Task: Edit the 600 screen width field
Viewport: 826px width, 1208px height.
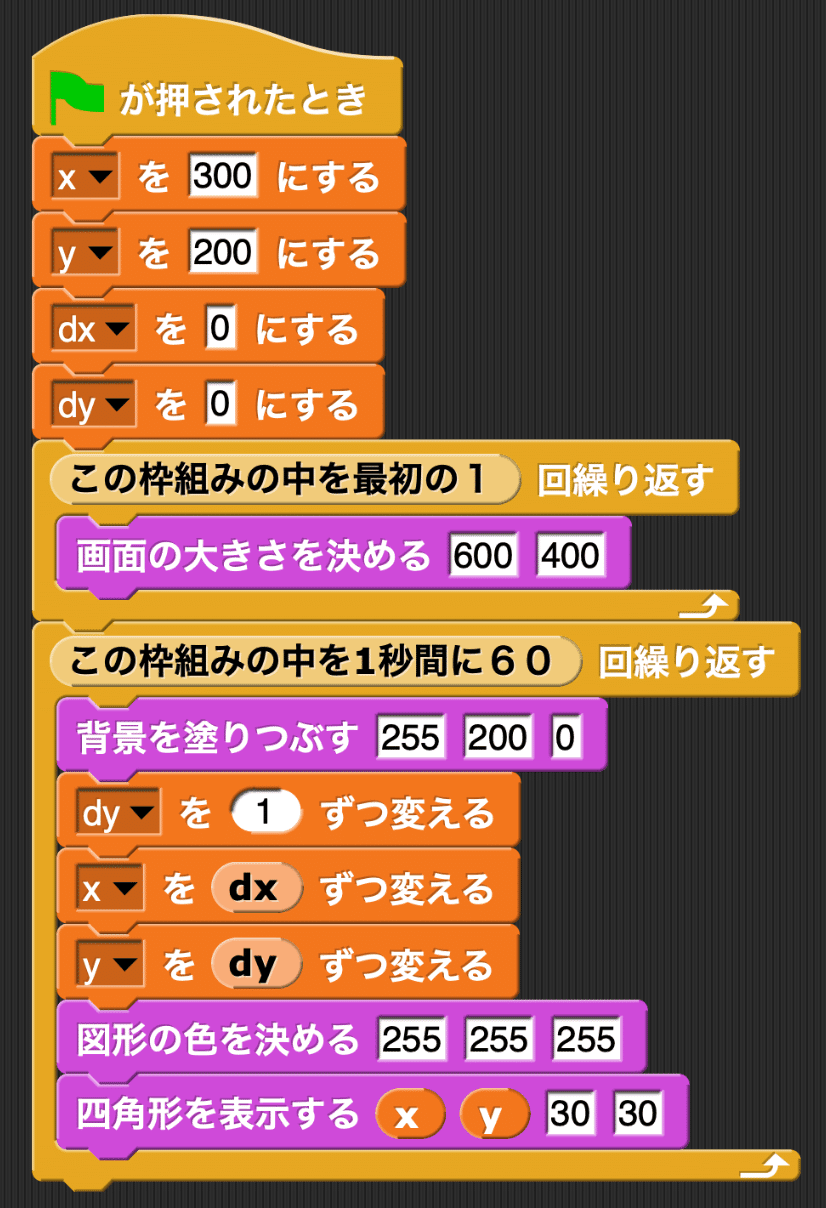Action: [x=483, y=556]
